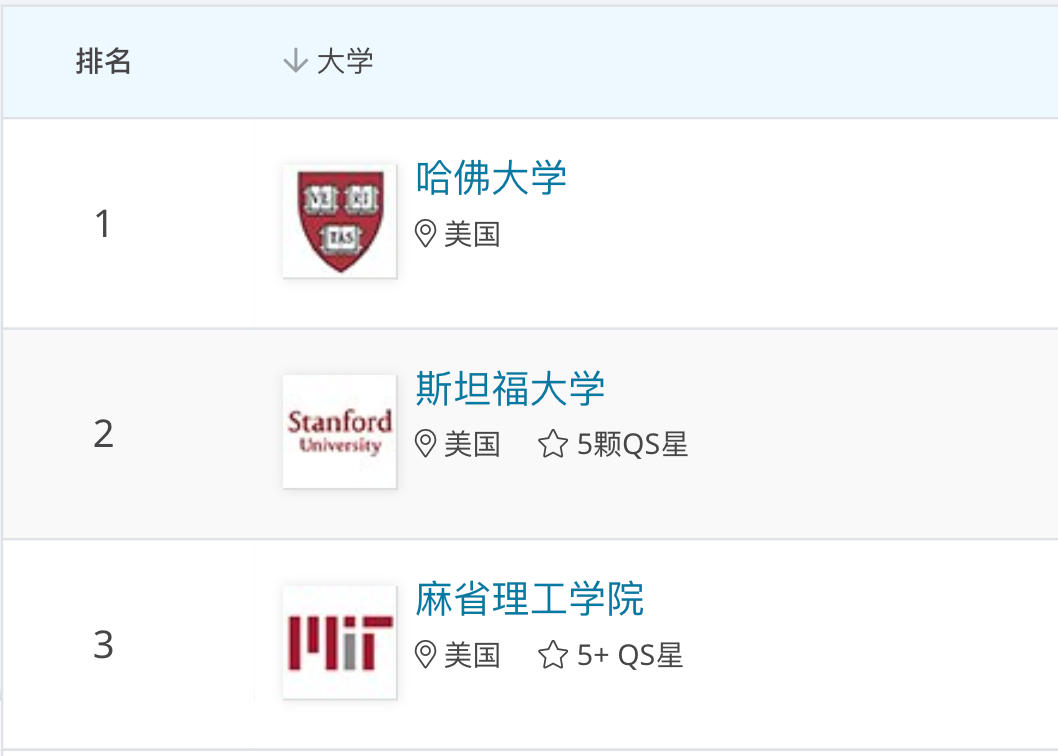Tap the Stanford University logo tile
This screenshot has width=1058, height=756.
tap(340, 431)
